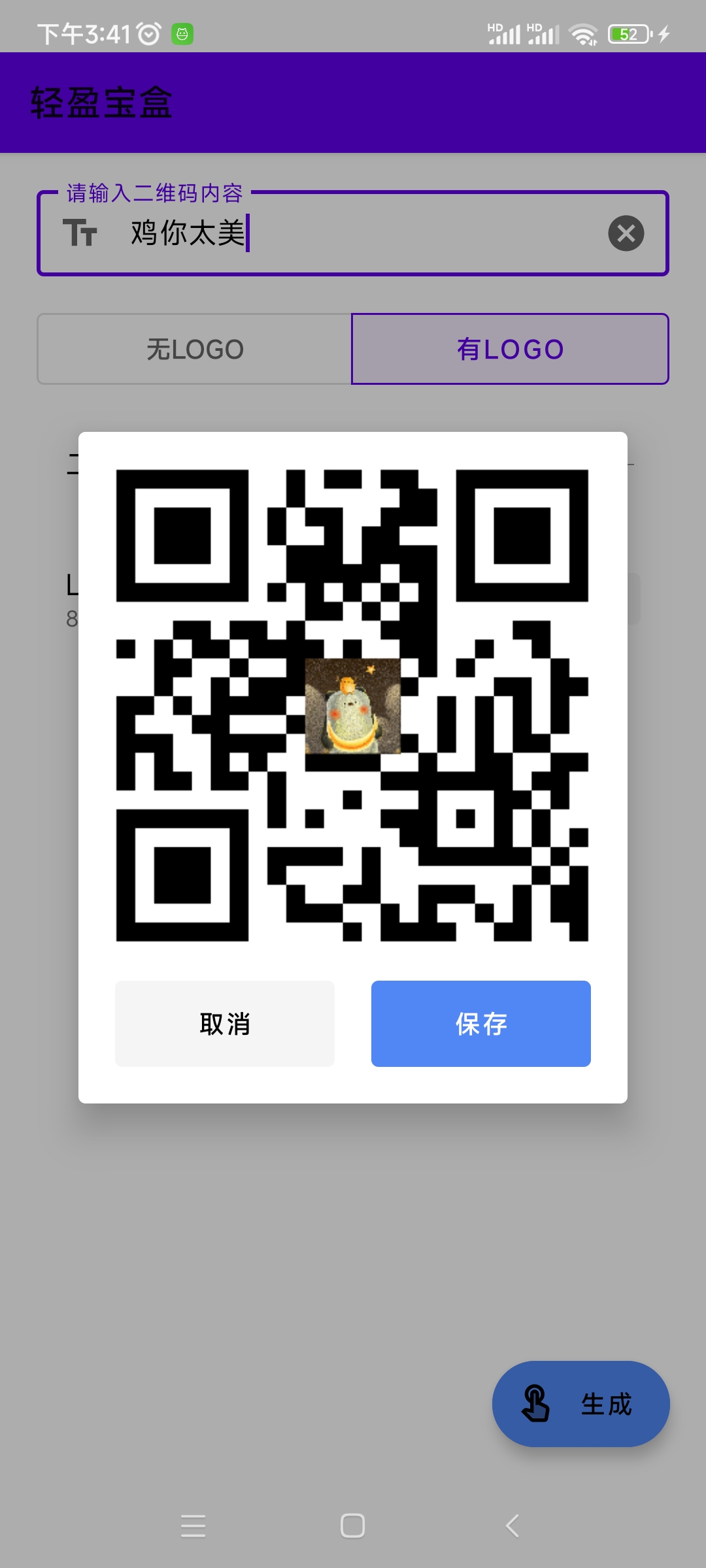Clear the QR content text field

tap(626, 233)
